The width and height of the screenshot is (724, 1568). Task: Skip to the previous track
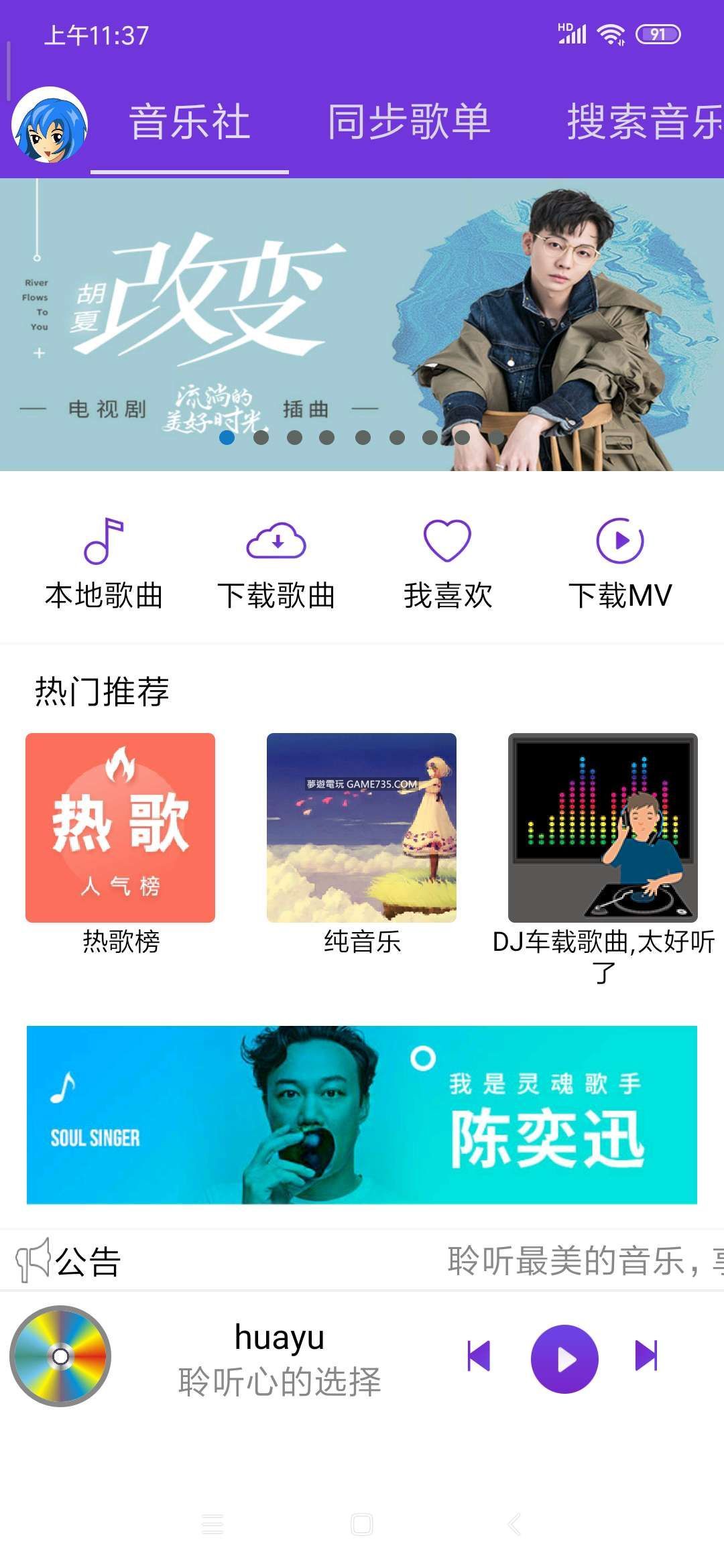[479, 1356]
